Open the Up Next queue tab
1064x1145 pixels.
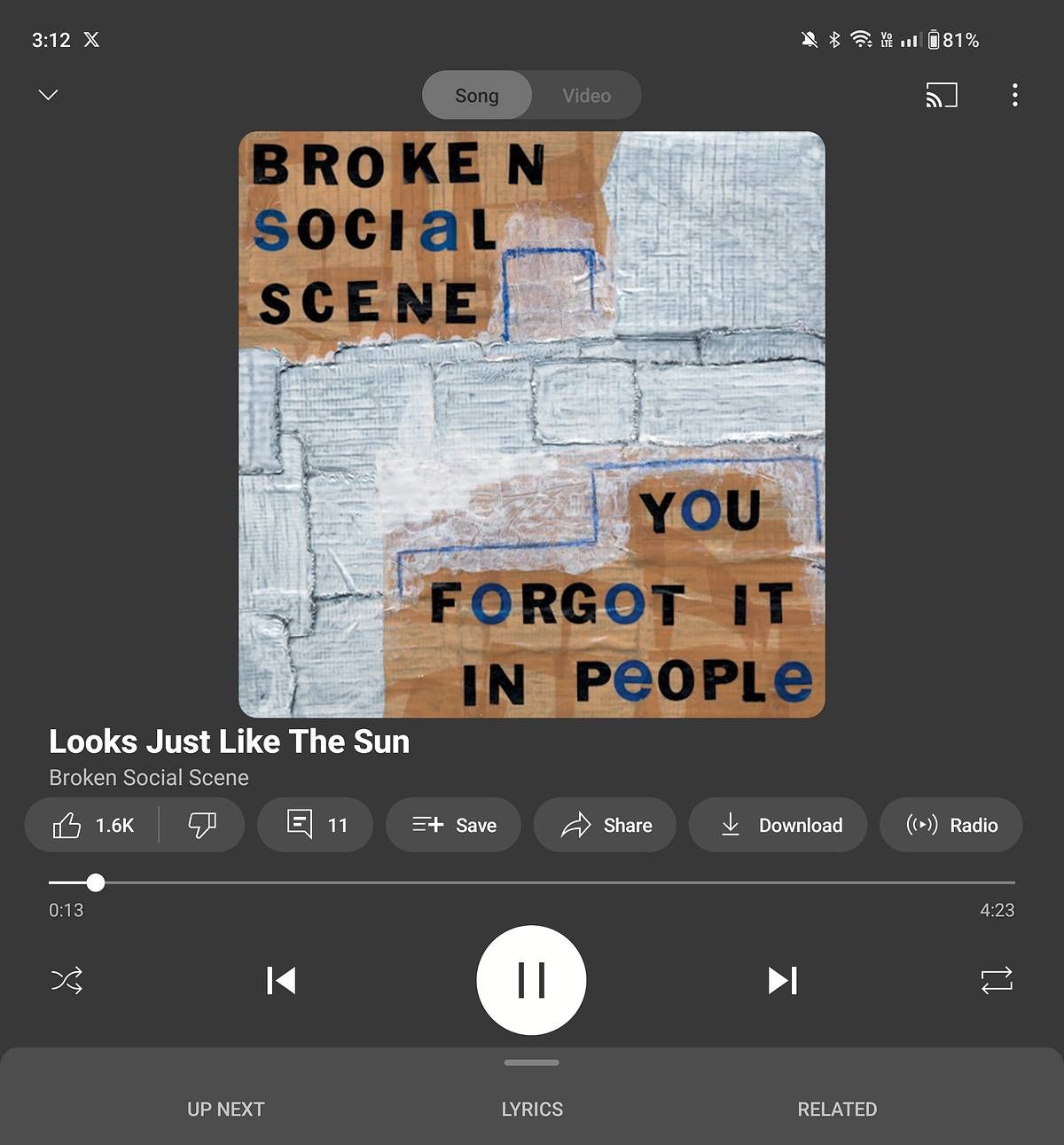(225, 1109)
